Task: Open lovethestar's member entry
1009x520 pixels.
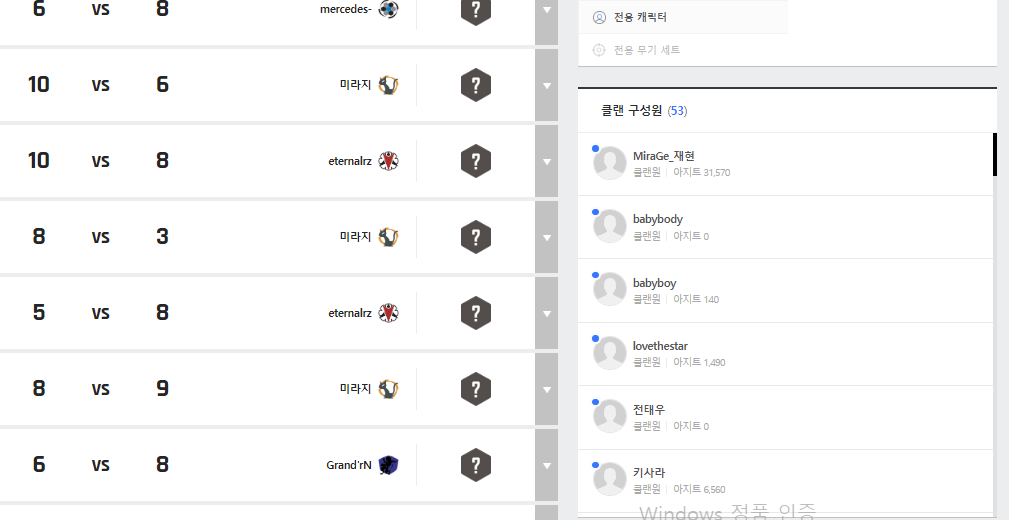Action: click(660, 346)
